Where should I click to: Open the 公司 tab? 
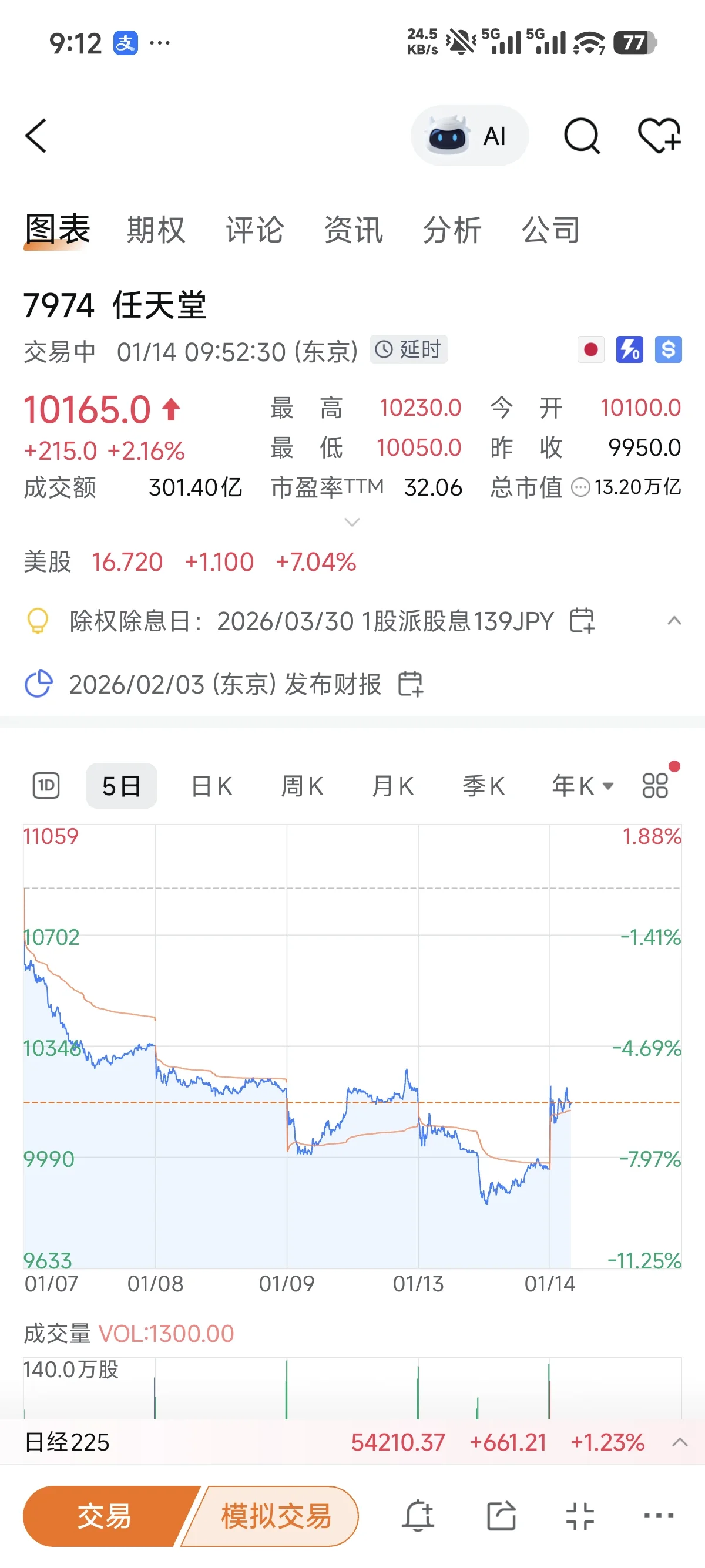tap(551, 230)
